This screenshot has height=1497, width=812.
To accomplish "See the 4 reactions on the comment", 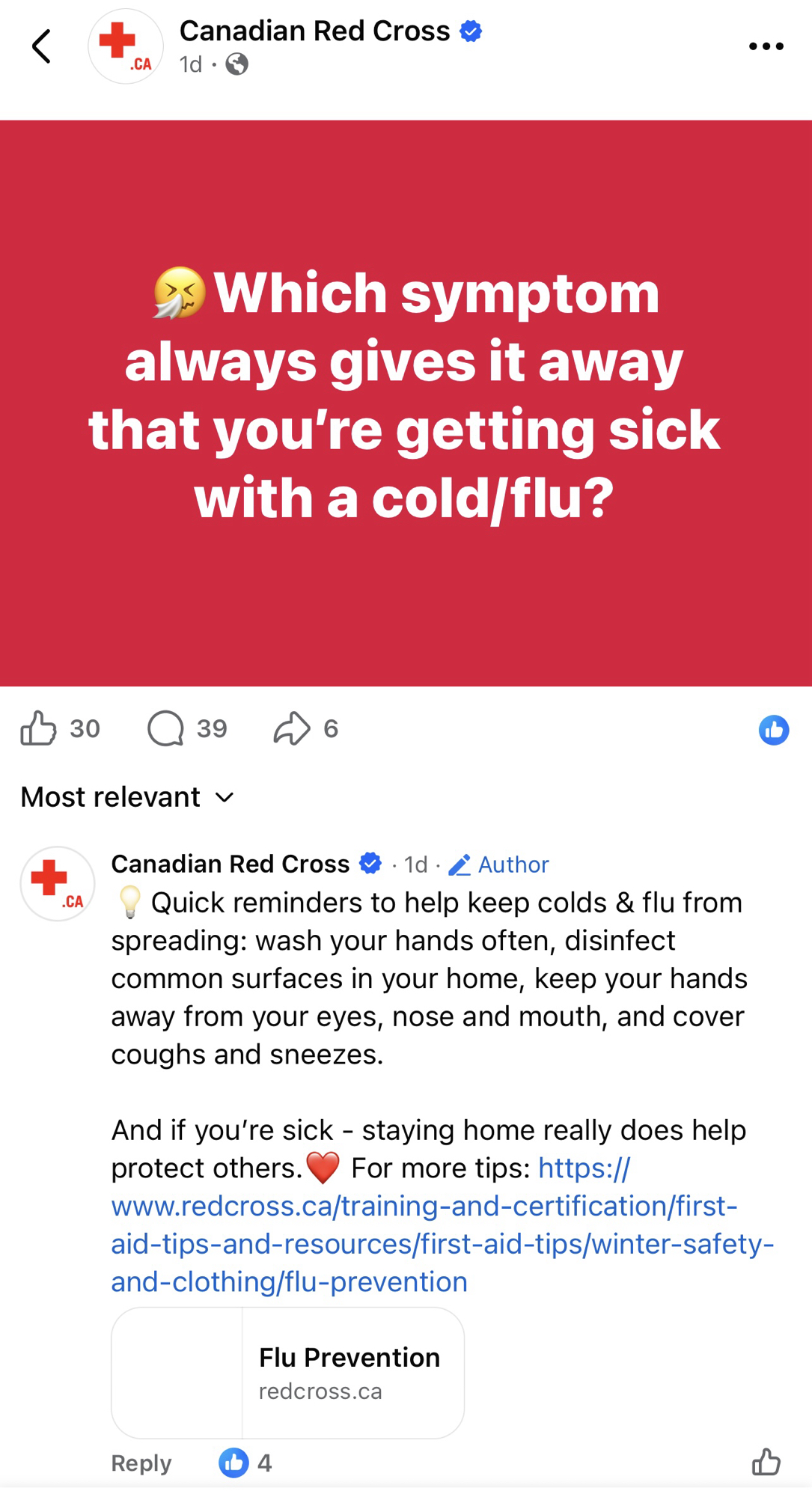I will pyautogui.click(x=244, y=1463).
